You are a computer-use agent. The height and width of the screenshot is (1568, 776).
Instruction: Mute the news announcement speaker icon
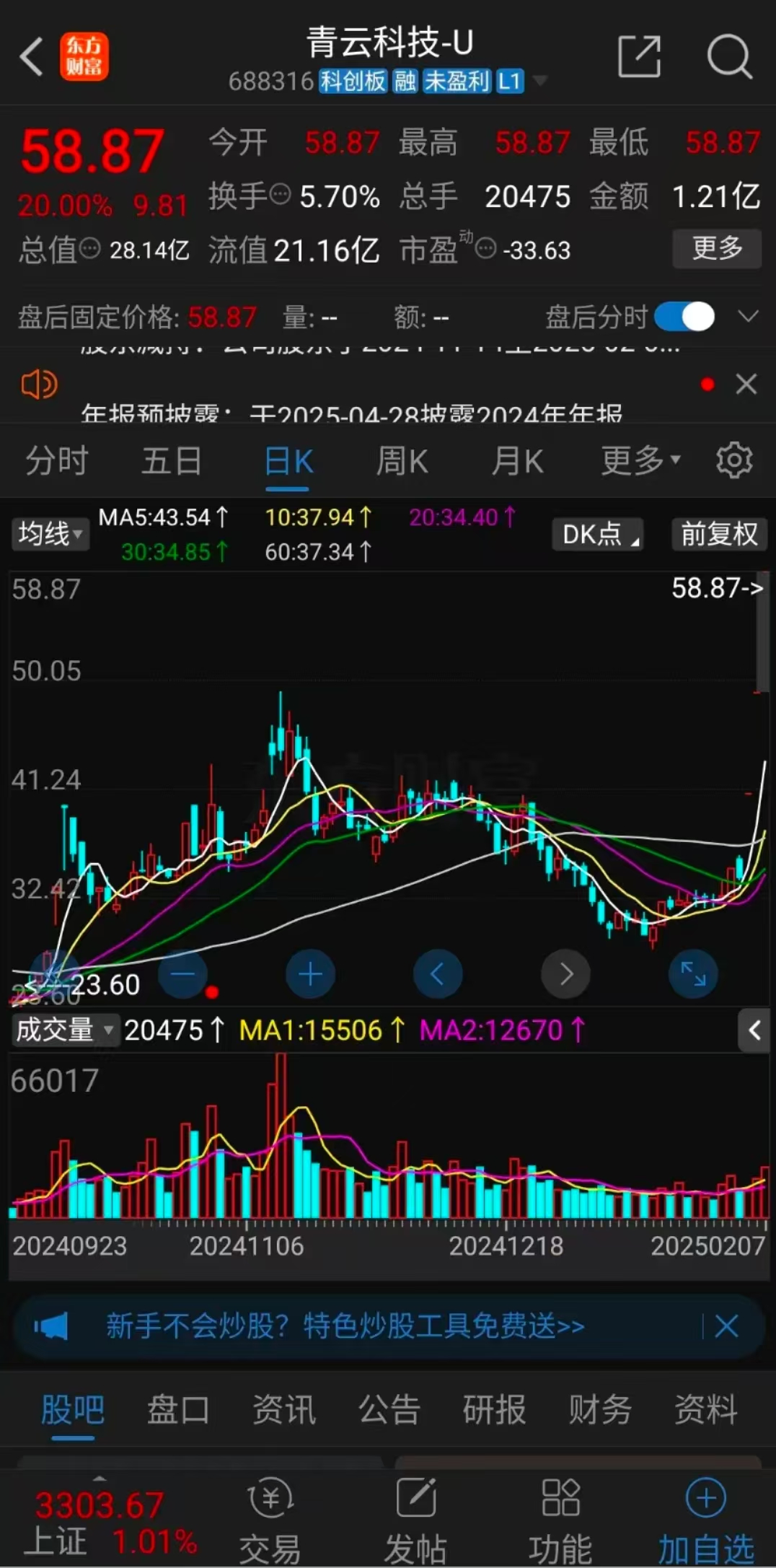pyautogui.click(x=38, y=384)
